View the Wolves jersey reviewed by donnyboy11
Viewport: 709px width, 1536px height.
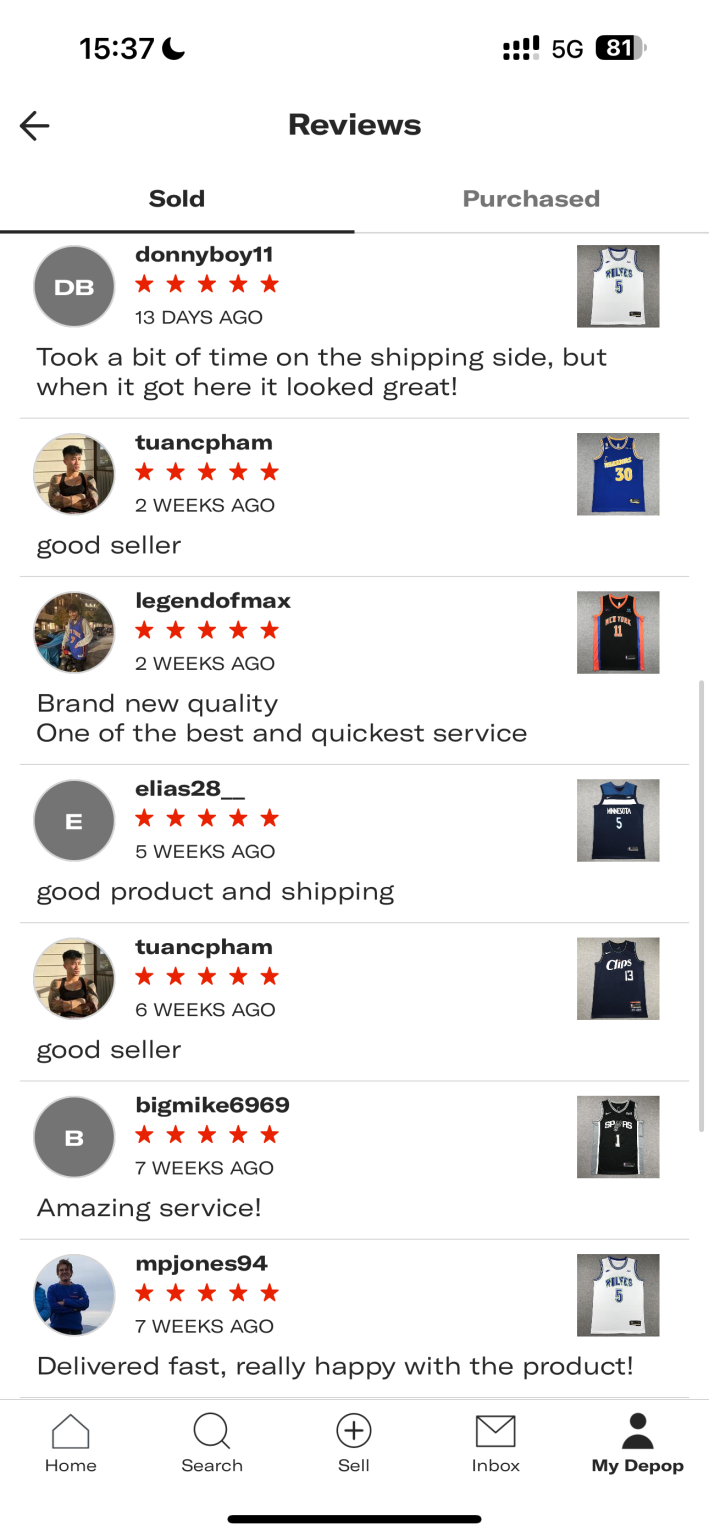pyautogui.click(x=618, y=286)
